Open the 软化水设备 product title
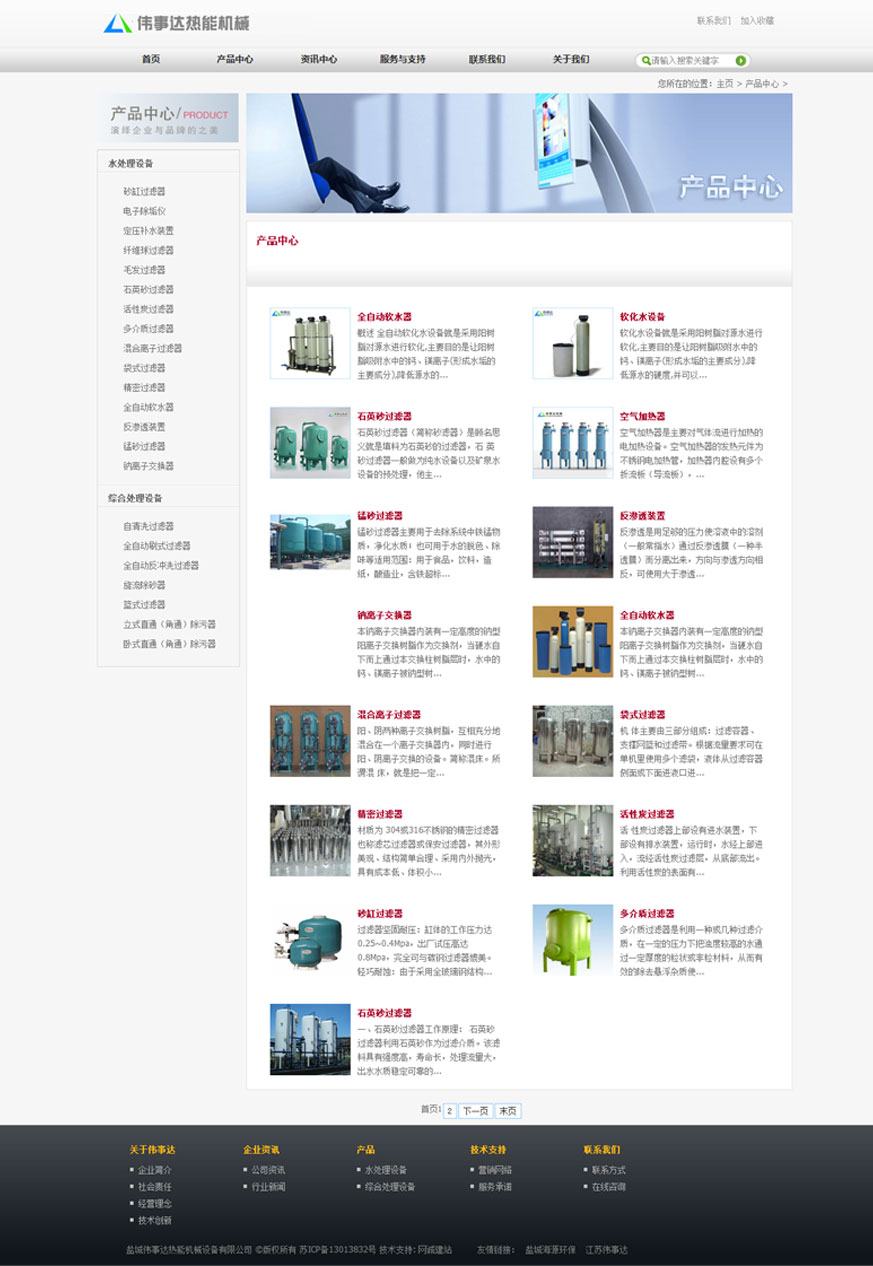The image size is (873, 1266). click(x=642, y=316)
